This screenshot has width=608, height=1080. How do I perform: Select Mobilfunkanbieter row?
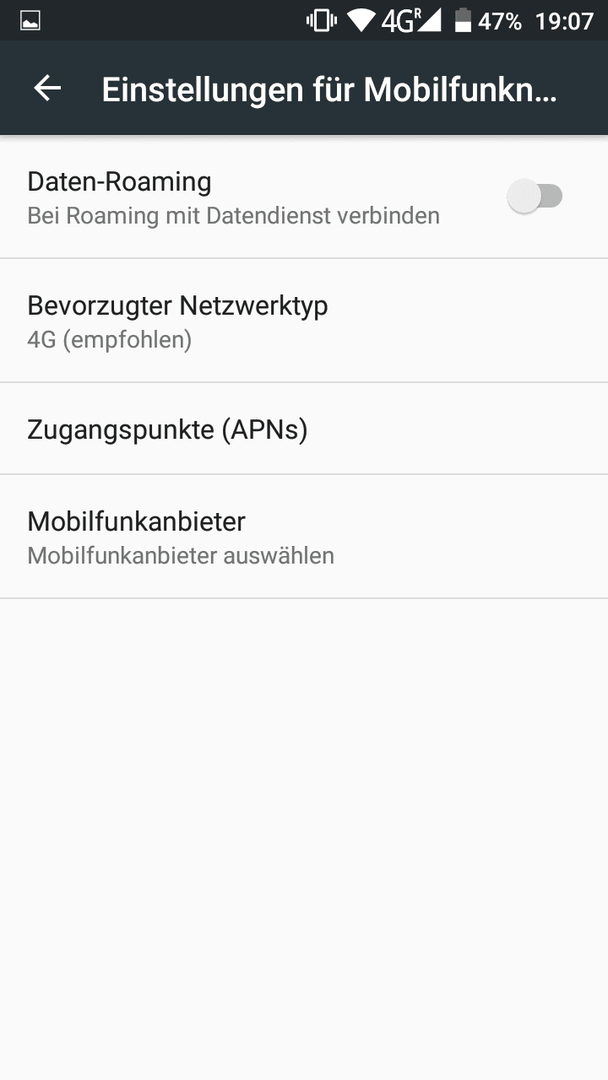click(304, 537)
